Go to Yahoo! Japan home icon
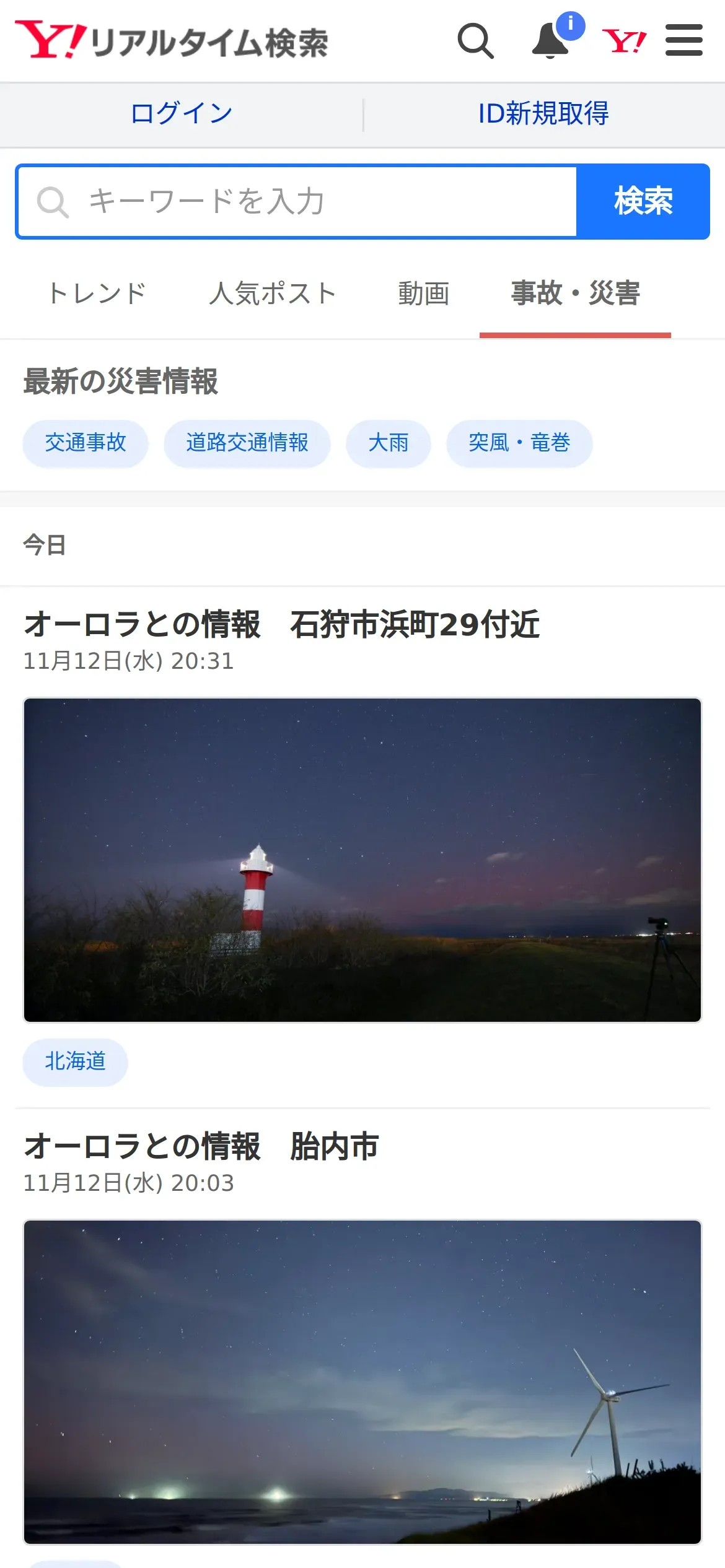This screenshot has width=725, height=1568. 624,41
